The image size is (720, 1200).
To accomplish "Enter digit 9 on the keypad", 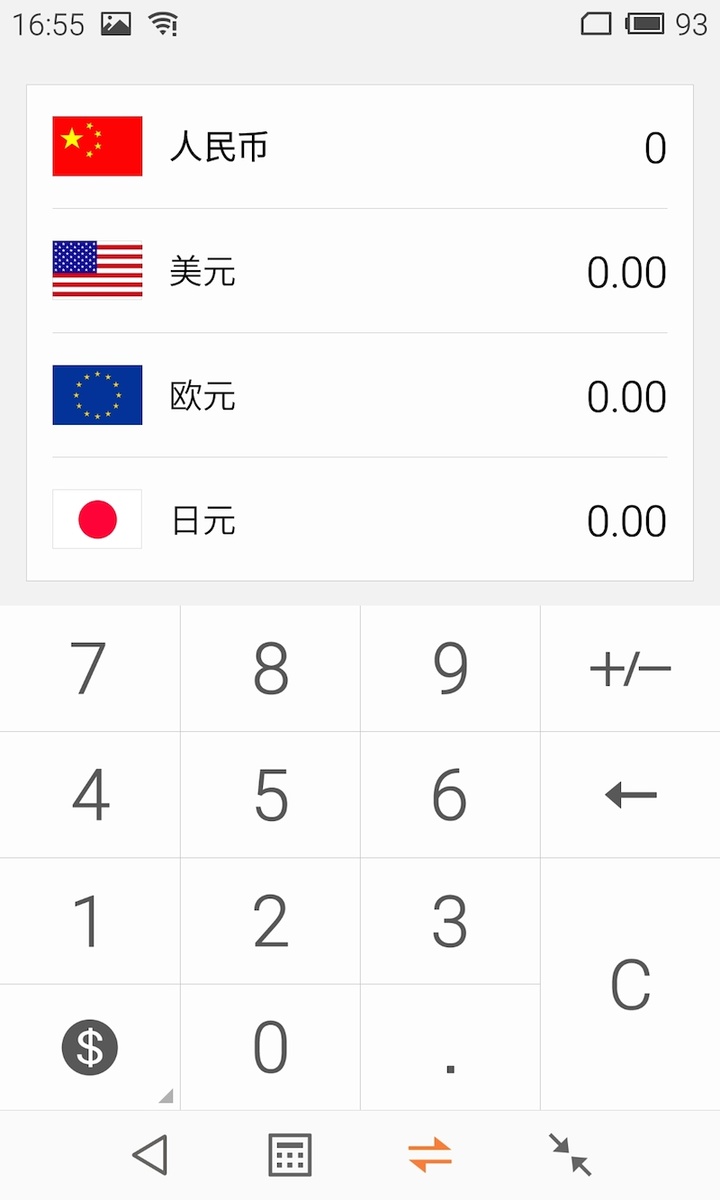I will (450, 668).
